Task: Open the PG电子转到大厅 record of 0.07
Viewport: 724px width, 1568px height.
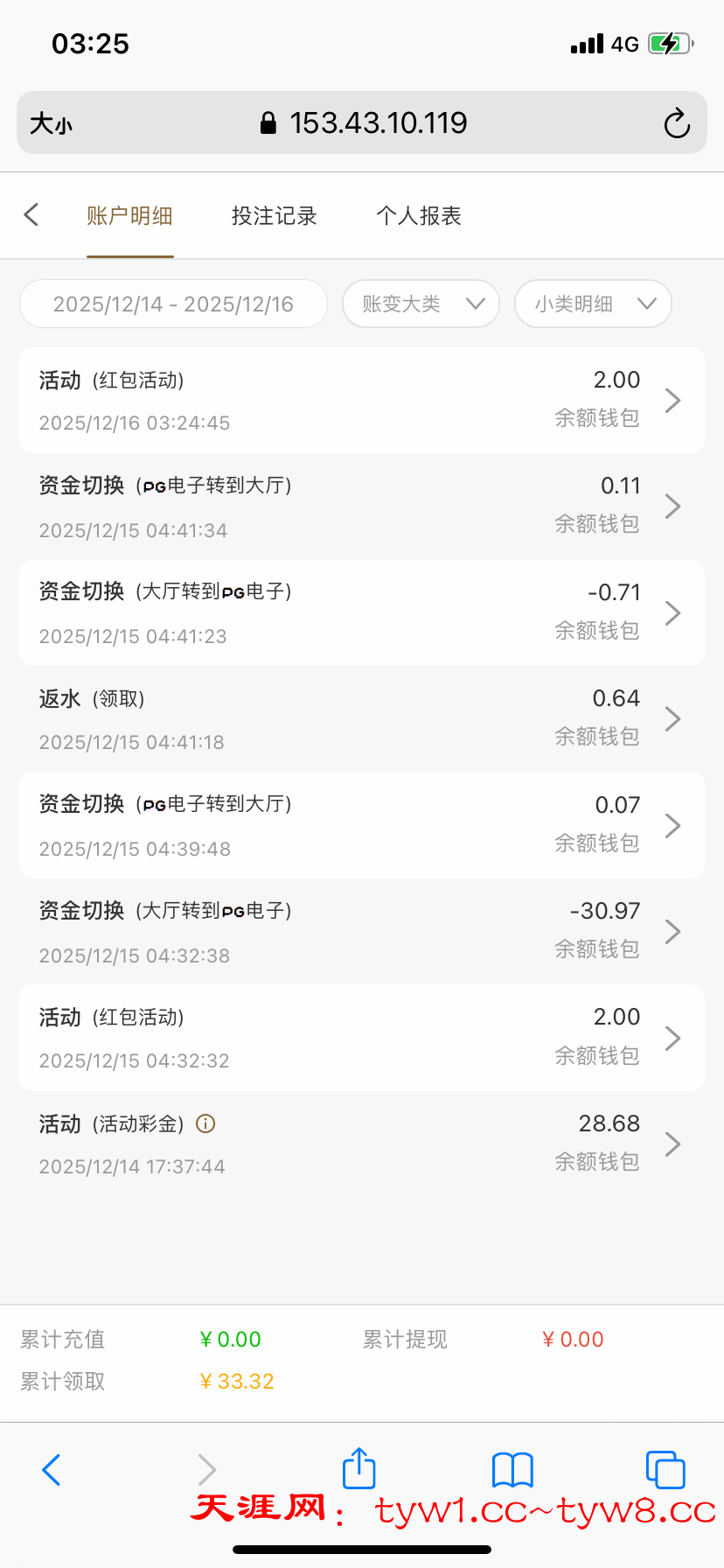Action: 362,825
